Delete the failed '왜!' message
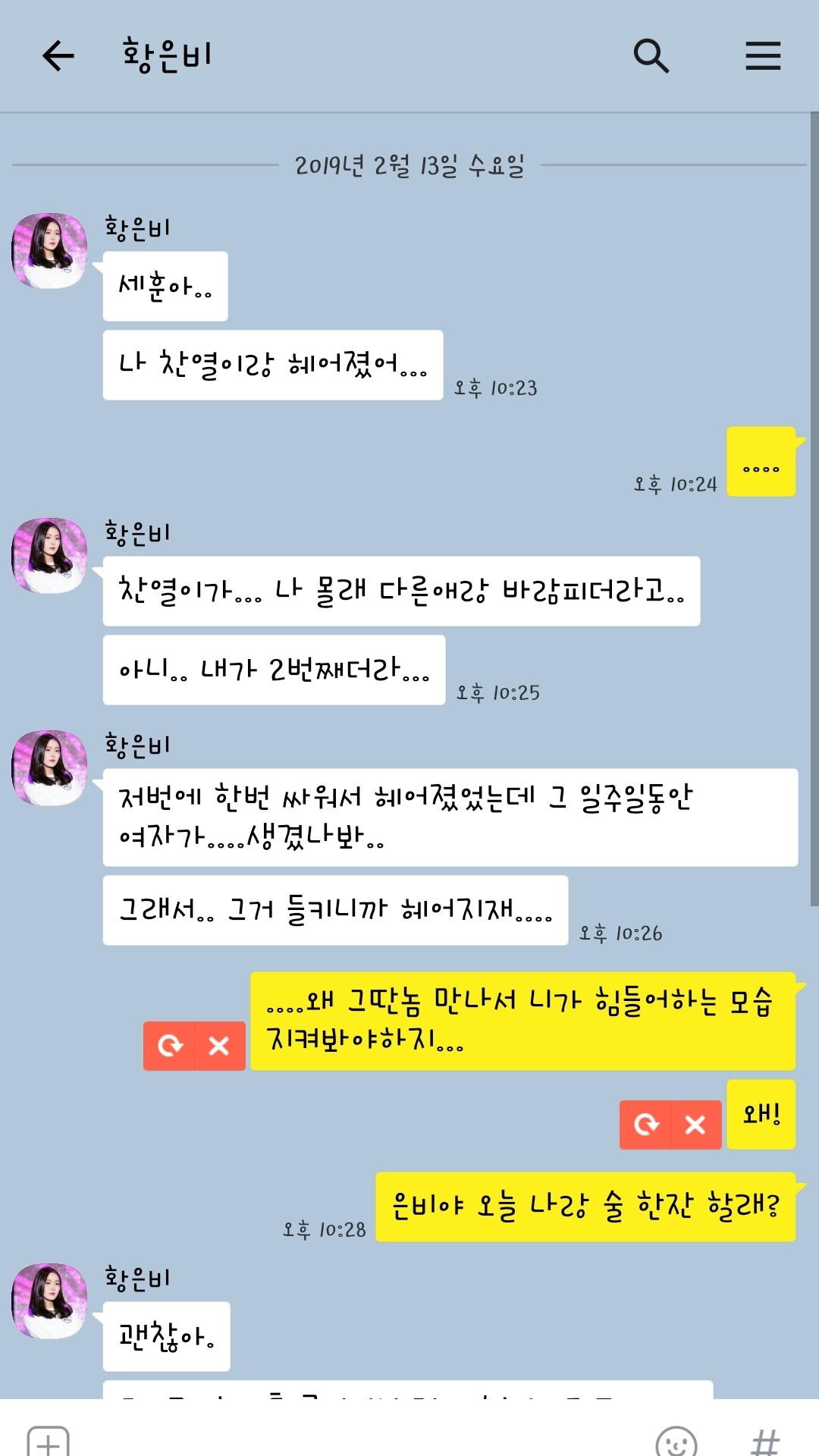 [x=695, y=1125]
